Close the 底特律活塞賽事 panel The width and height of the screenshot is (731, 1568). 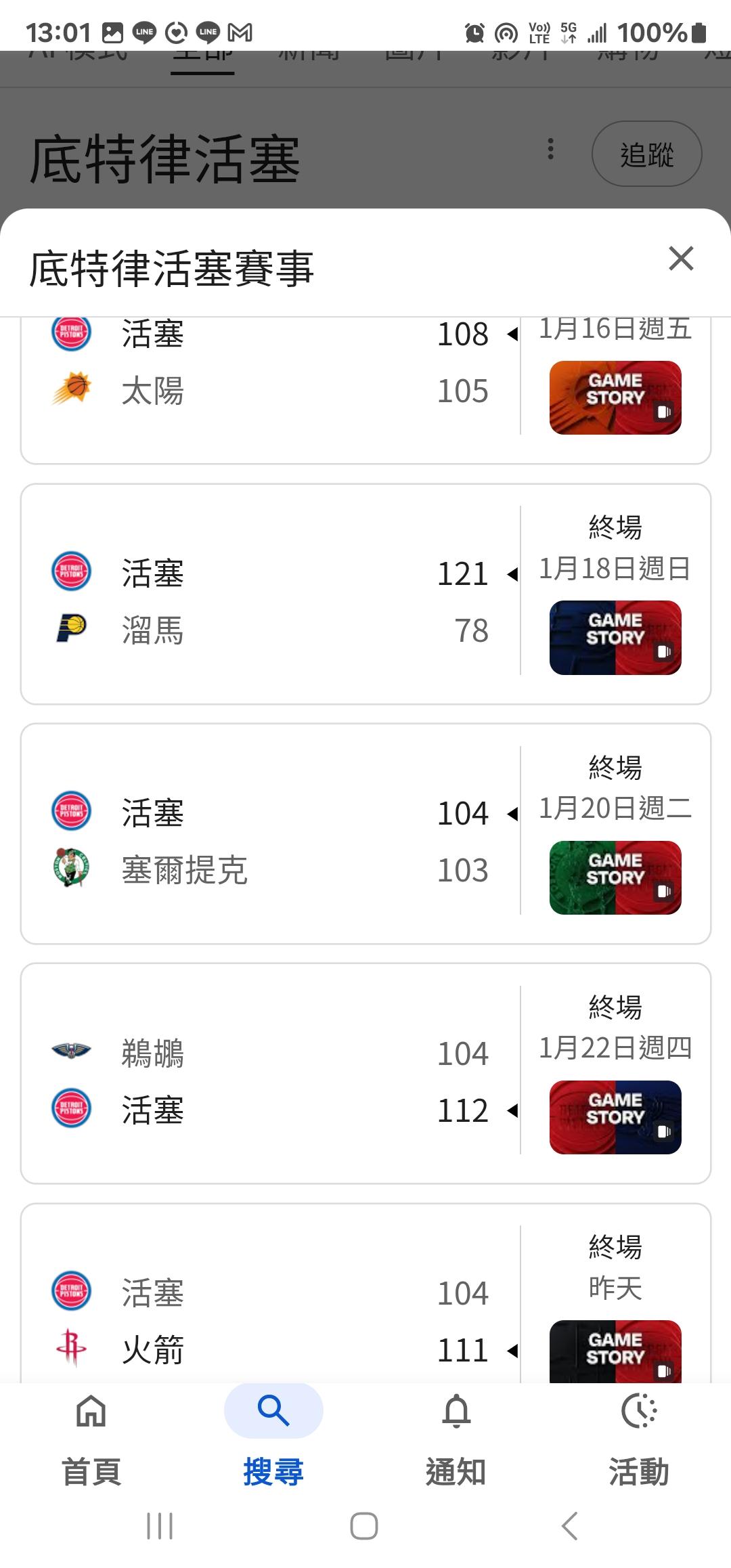tap(681, 259)
